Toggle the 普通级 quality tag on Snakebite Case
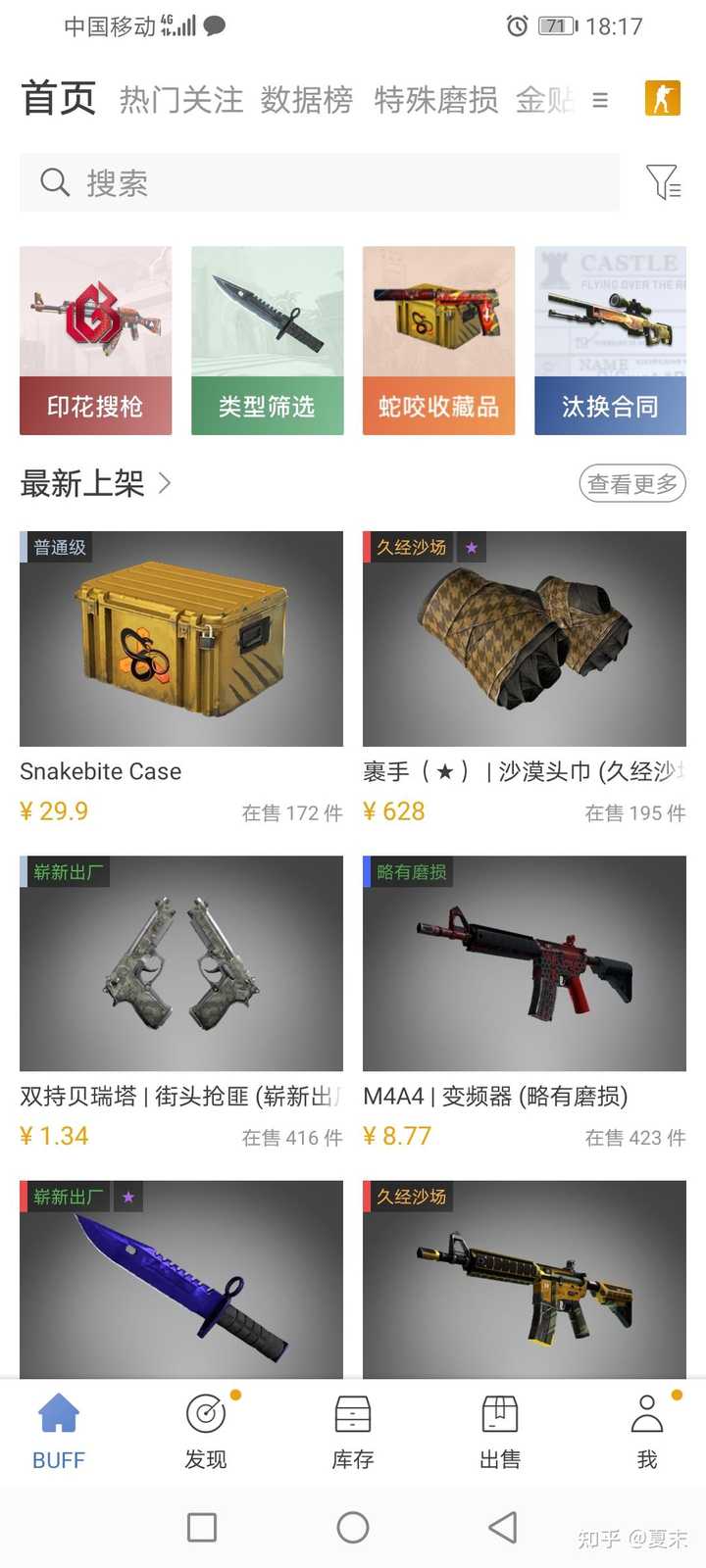 (x=57, y=548)
